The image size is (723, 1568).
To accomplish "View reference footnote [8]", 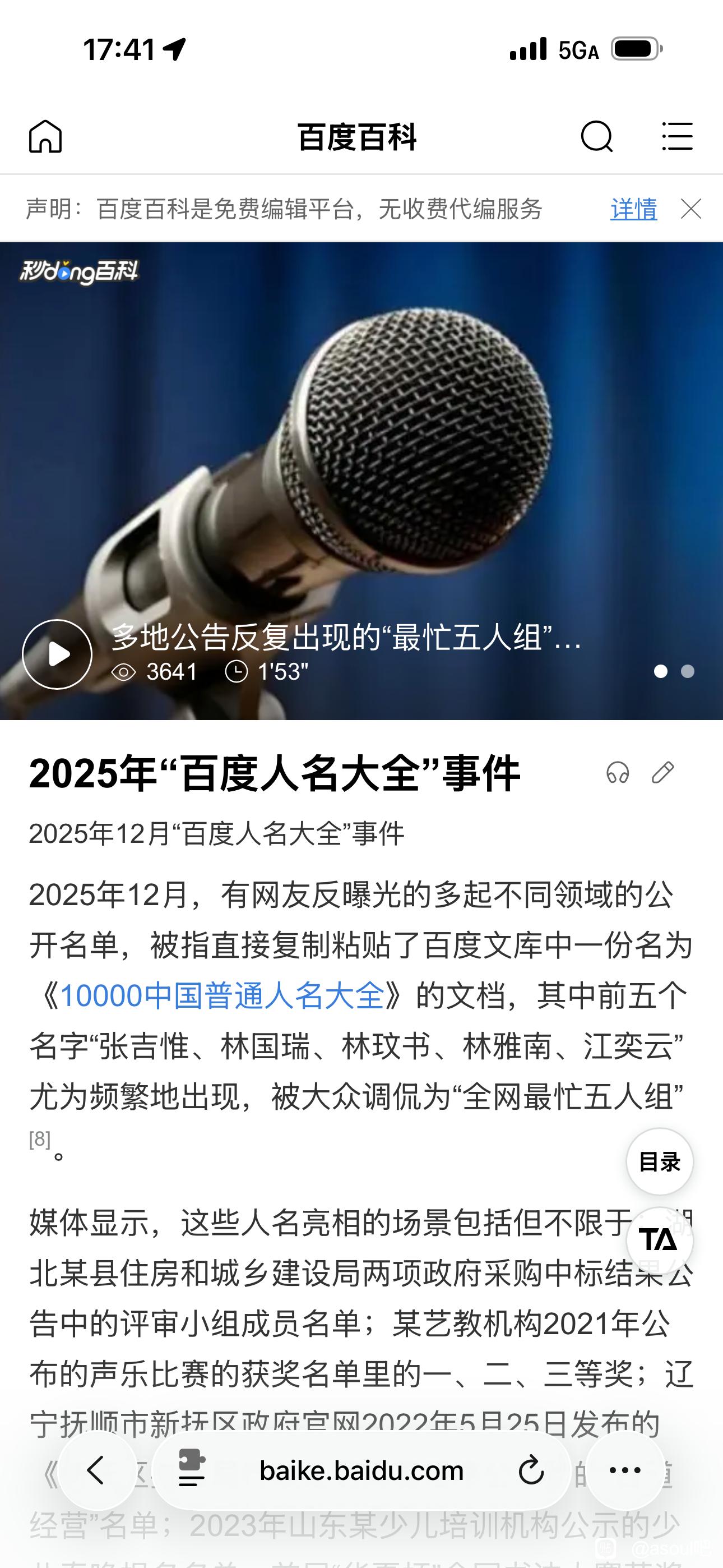I will 40,1139.
